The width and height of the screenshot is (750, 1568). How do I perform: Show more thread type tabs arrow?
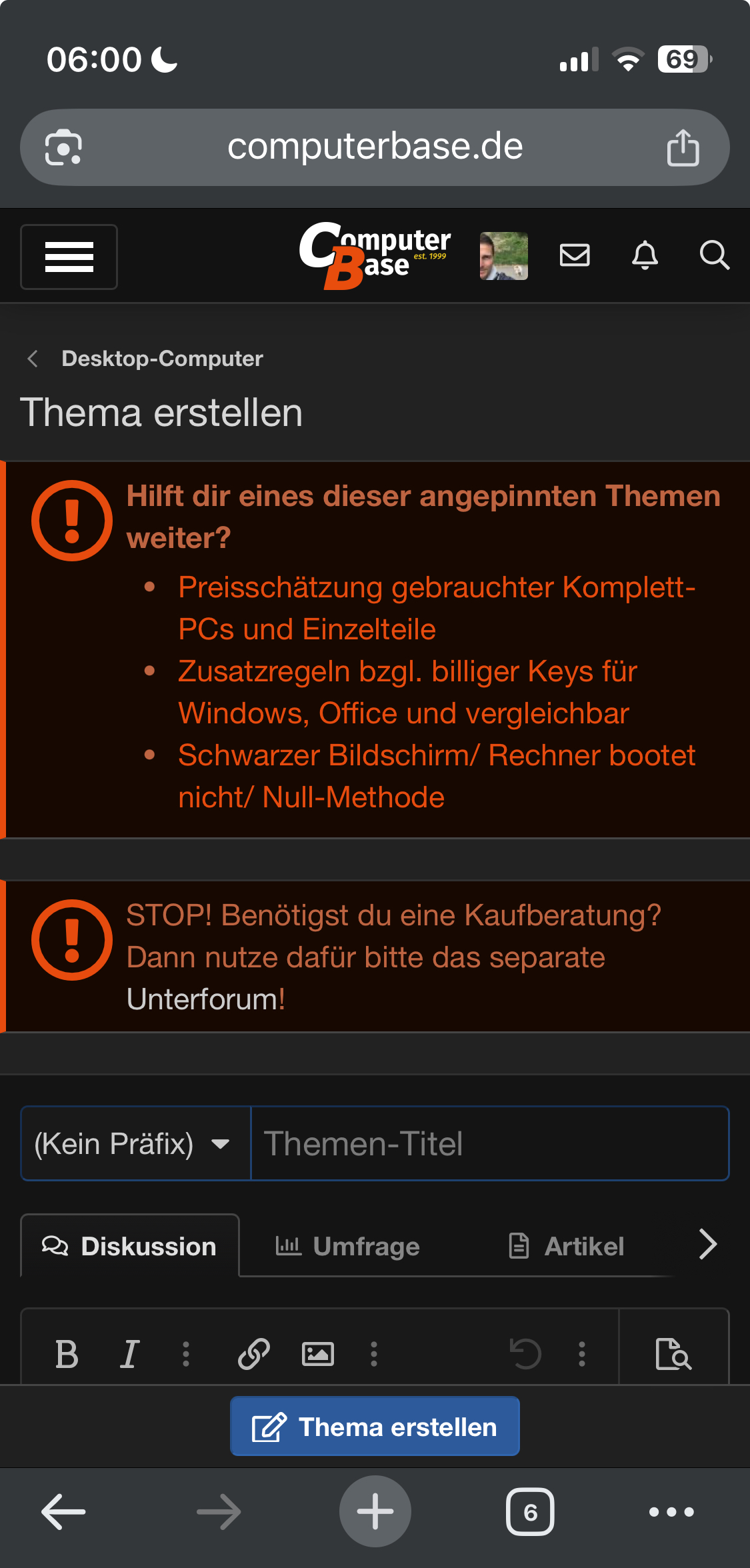pyautogui.click(x=707, y=1245)
